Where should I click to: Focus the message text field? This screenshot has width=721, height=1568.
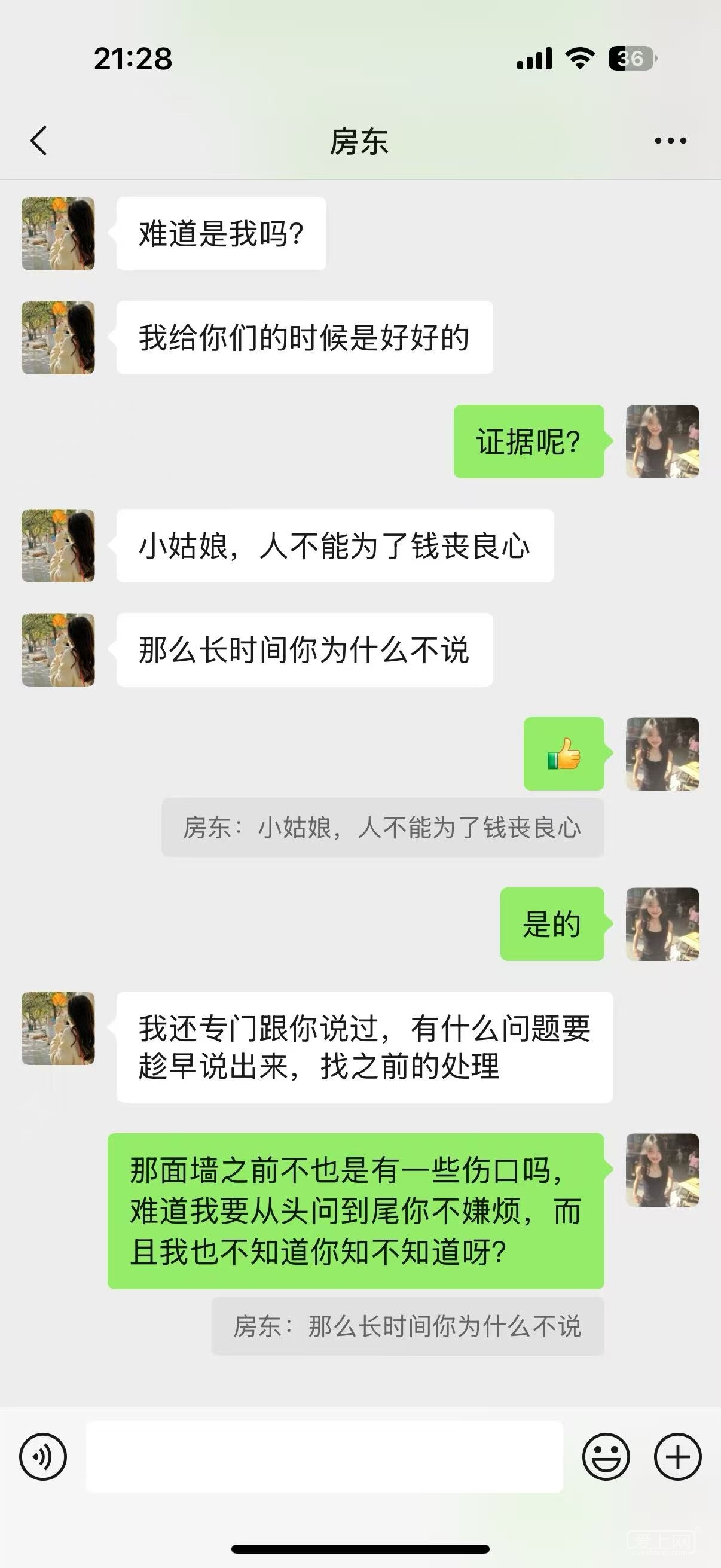[323, 1457]
